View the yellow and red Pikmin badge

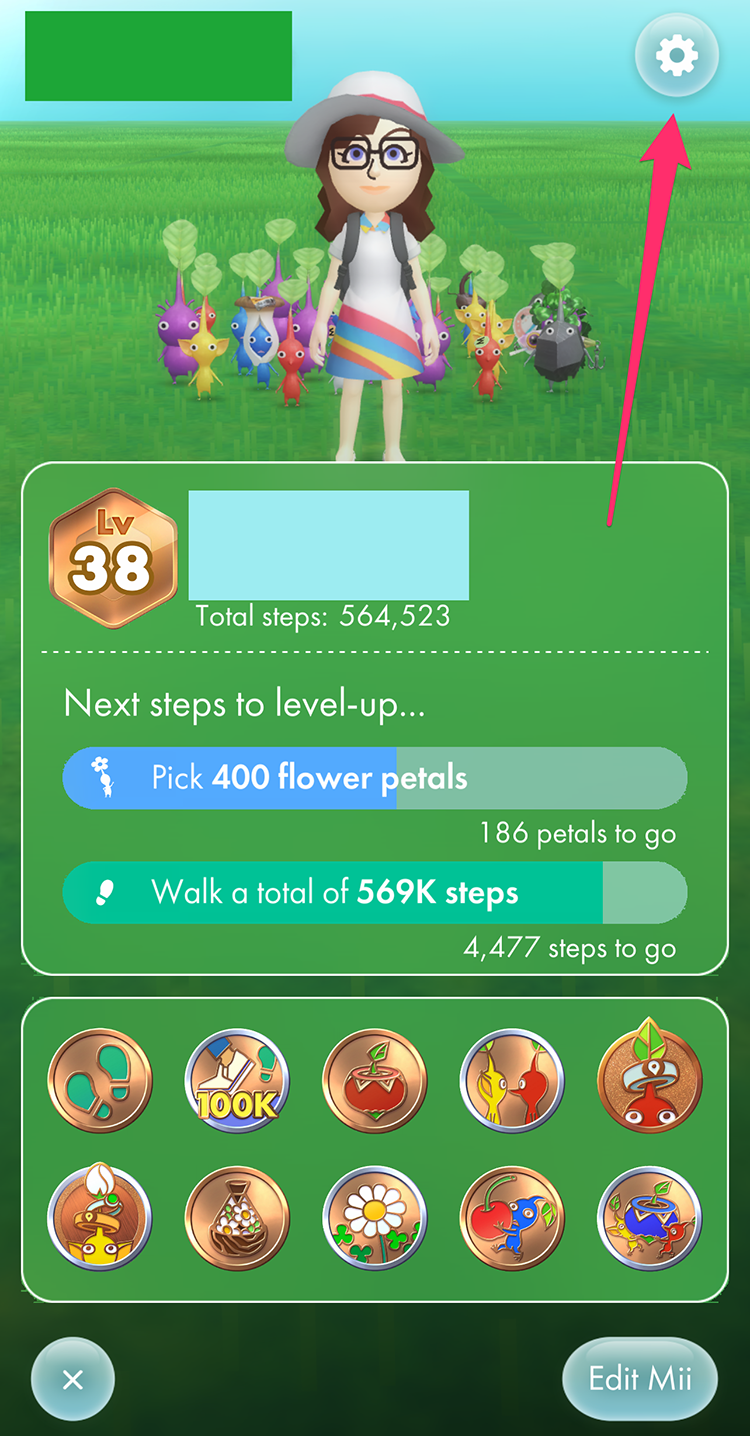pyautogui.click(x=512, y=1081)
